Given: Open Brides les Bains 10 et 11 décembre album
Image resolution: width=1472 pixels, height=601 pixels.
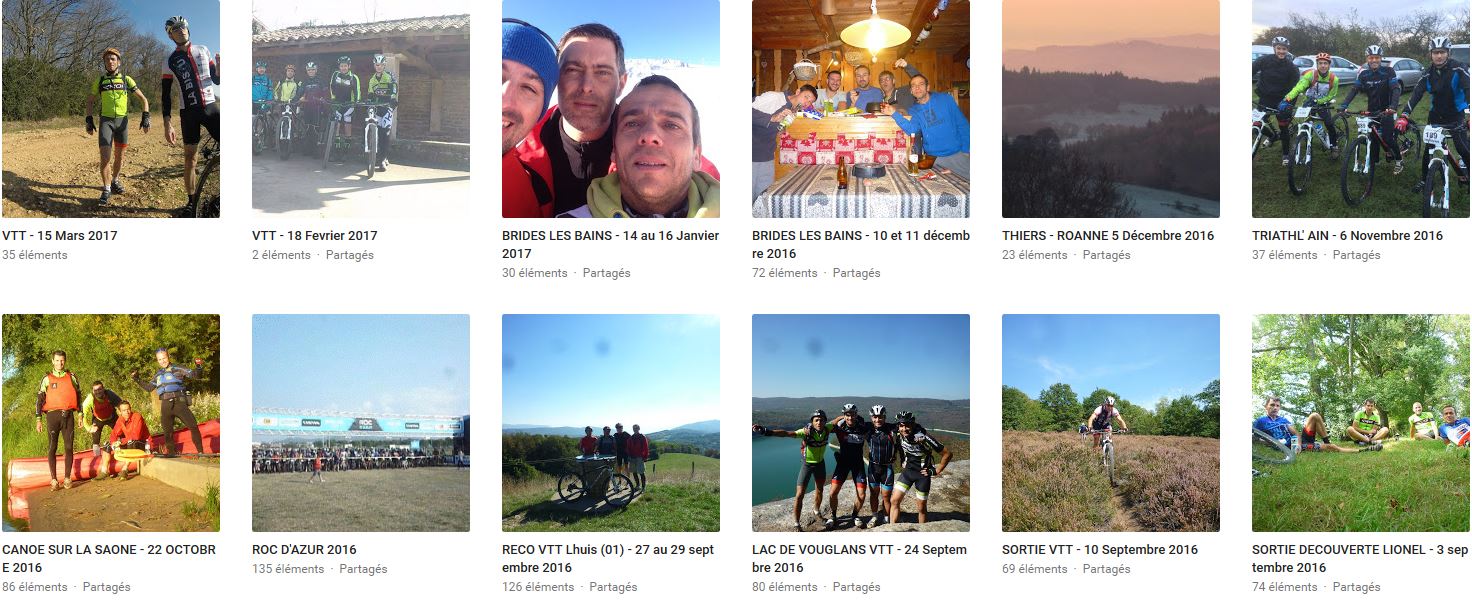Looking at the screenshot, I should (x=860, y=108).
